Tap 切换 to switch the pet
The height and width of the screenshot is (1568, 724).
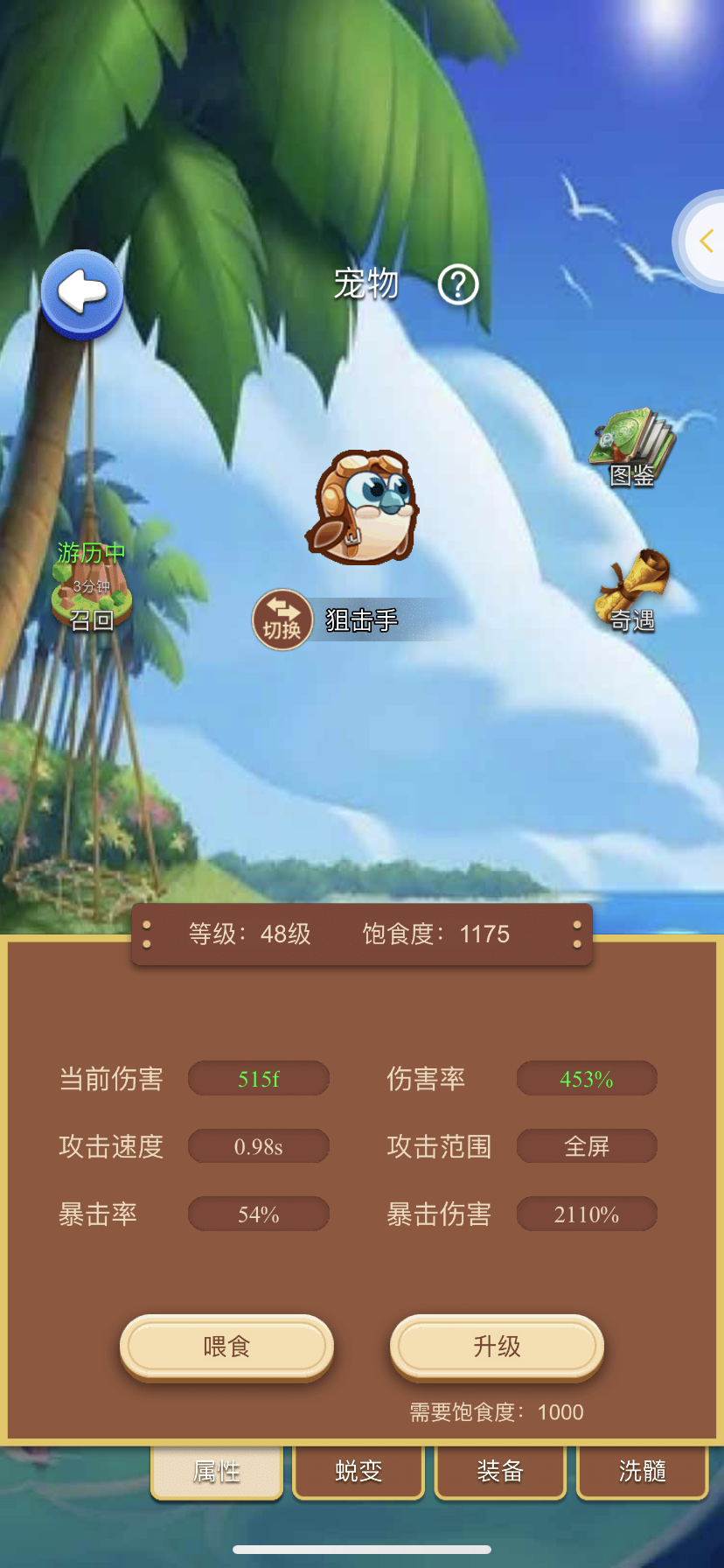coord(282,619)
